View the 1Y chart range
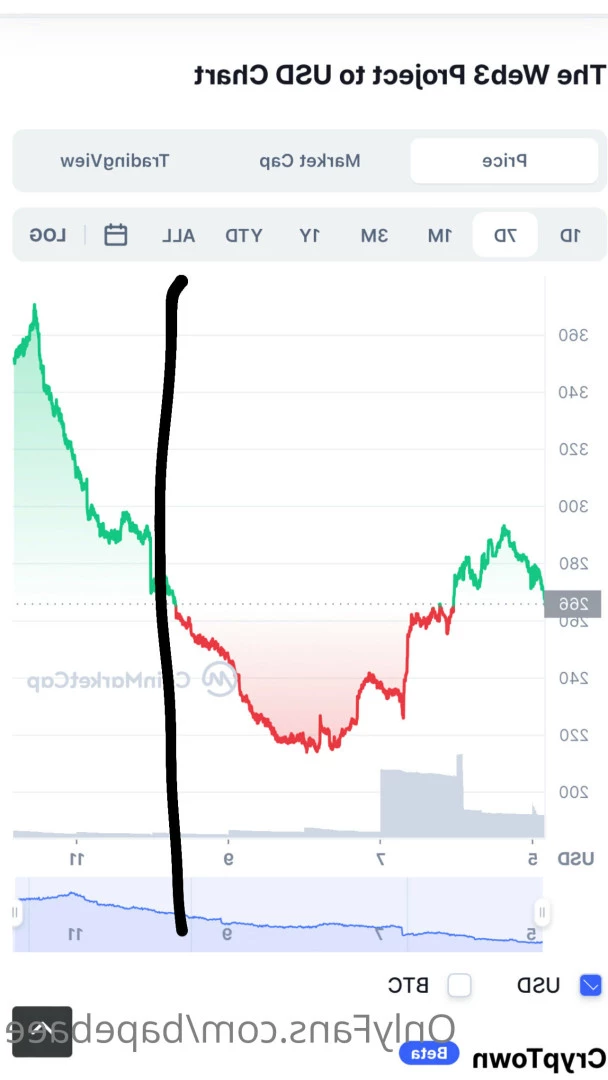The image size is (608, 1080). click(309, 235)
